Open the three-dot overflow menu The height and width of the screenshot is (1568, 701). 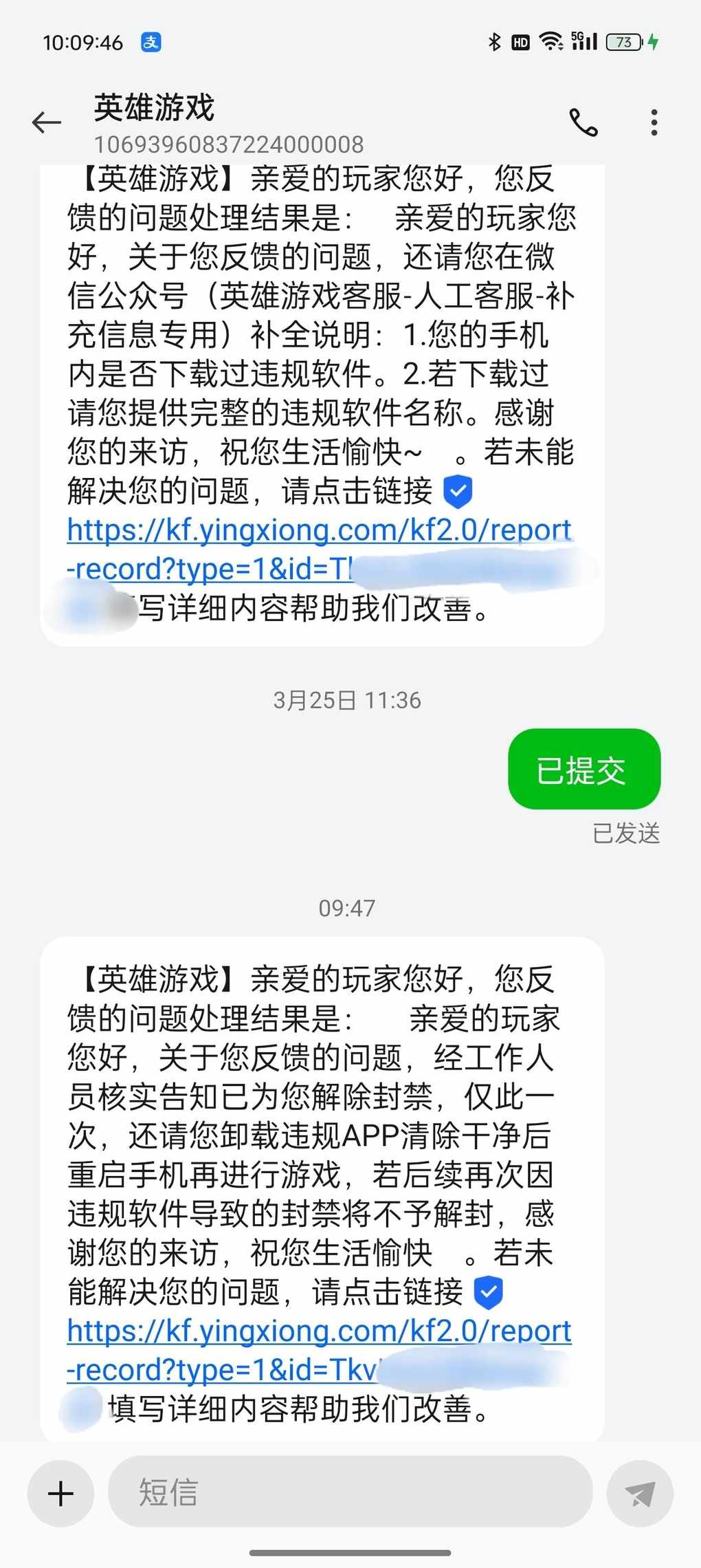pyautogui.click(x=654, y=122)
